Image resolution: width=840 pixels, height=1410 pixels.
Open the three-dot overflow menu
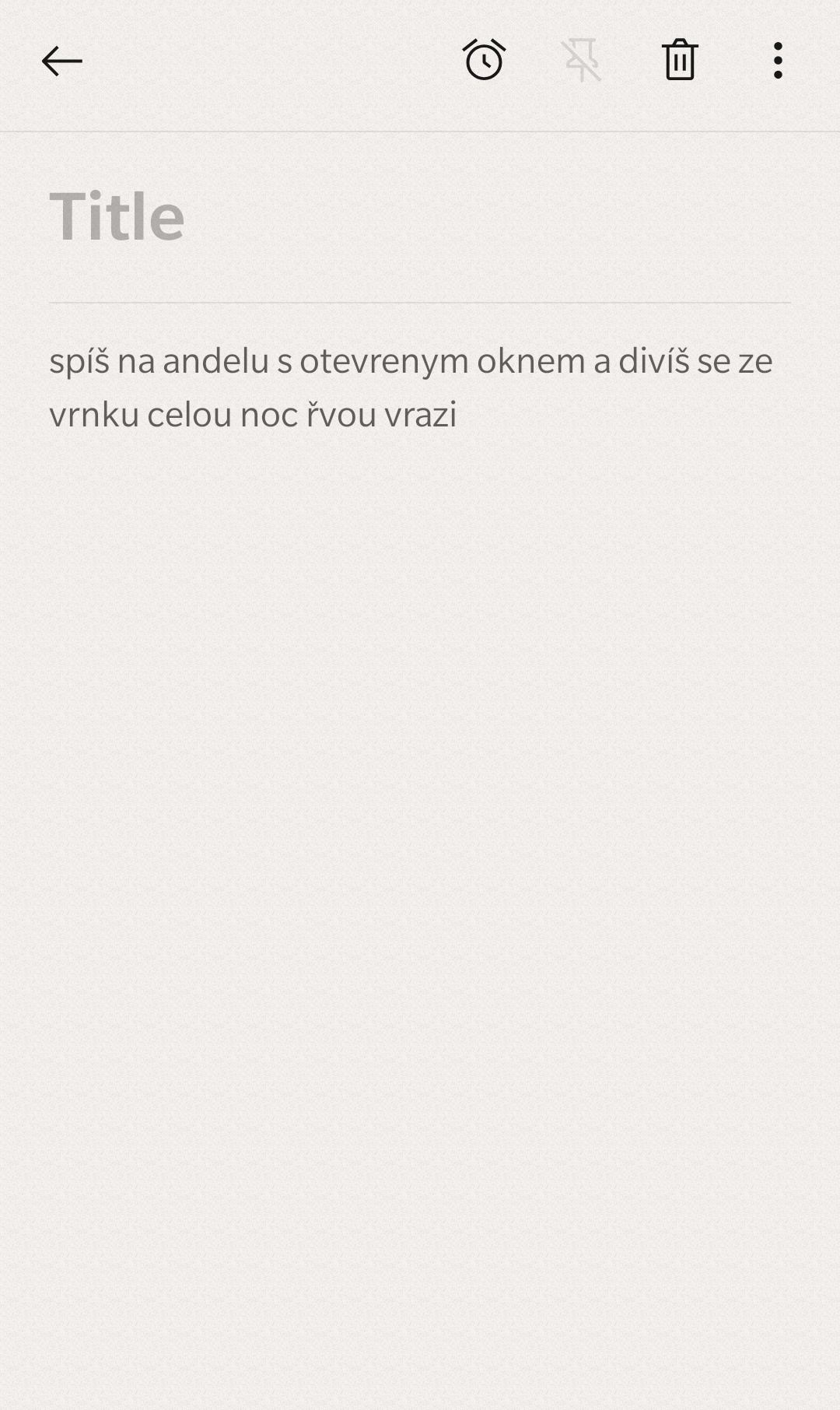tap(778, 61)
